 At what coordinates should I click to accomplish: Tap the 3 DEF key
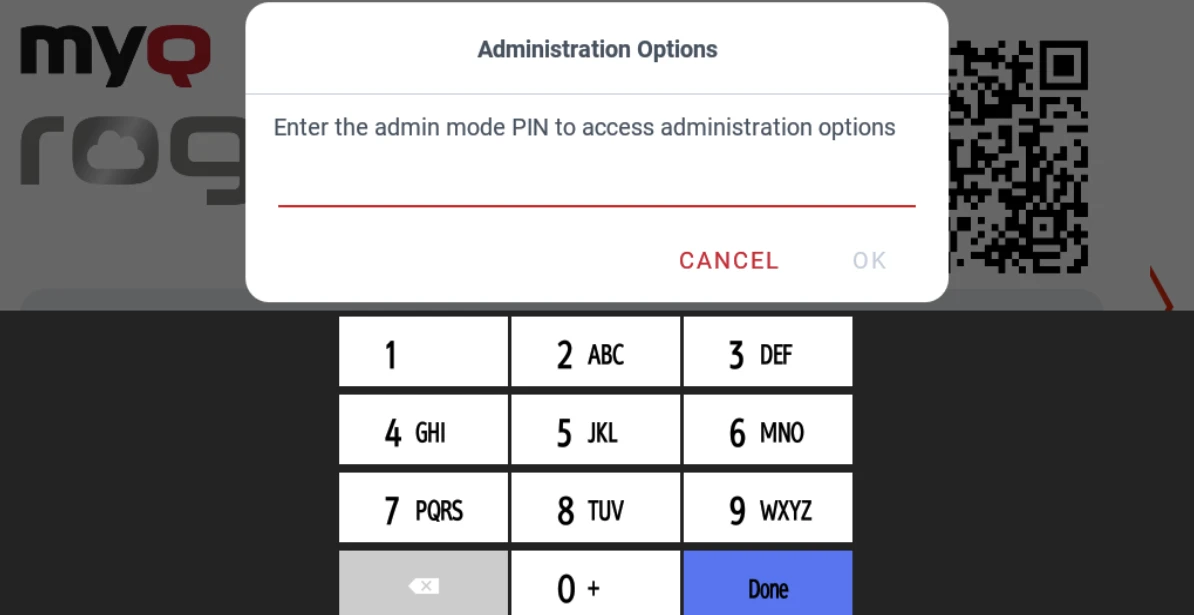click(767, 352)
